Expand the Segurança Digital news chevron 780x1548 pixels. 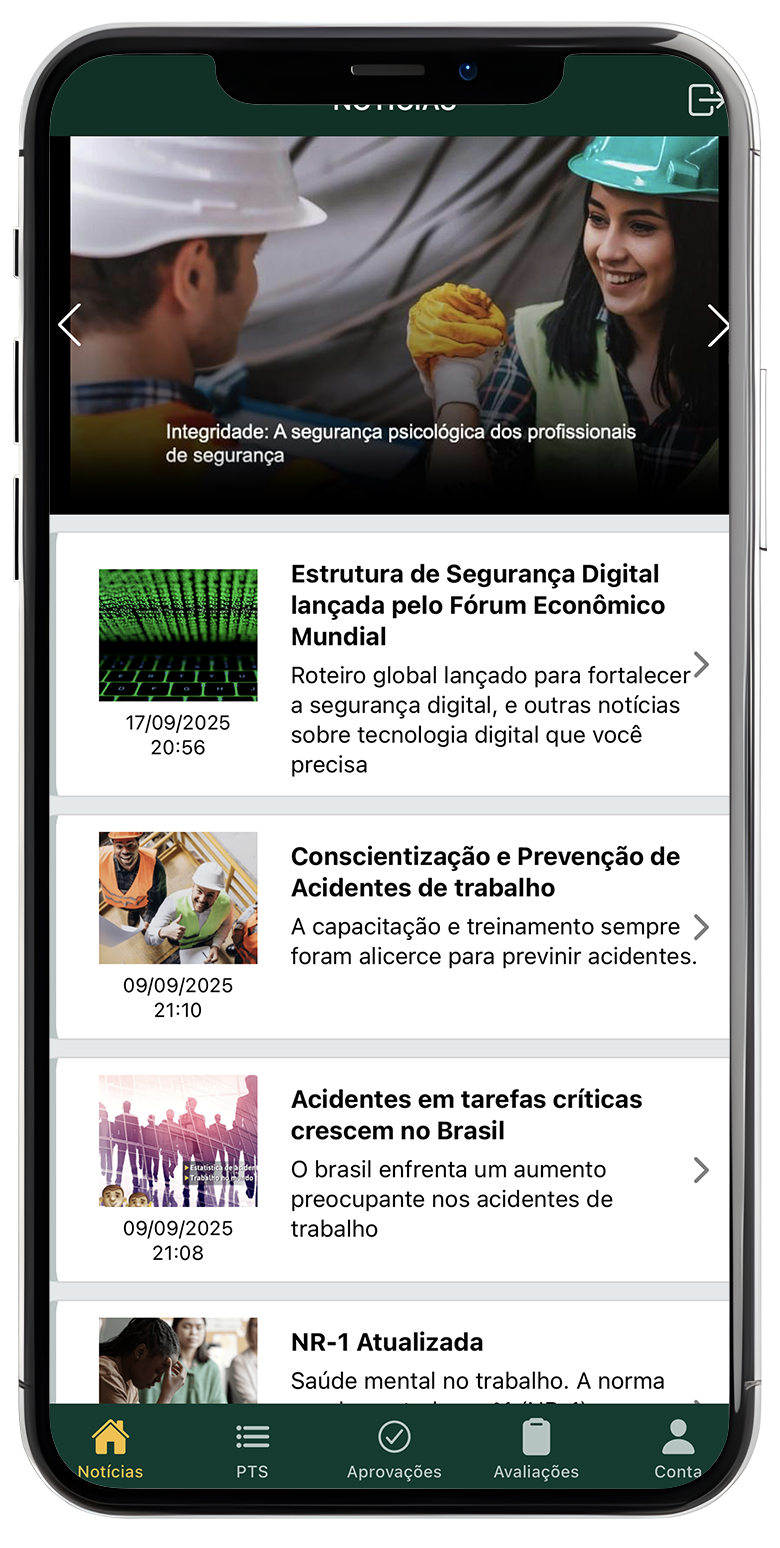pyautogui.click(x=702, y=663)
